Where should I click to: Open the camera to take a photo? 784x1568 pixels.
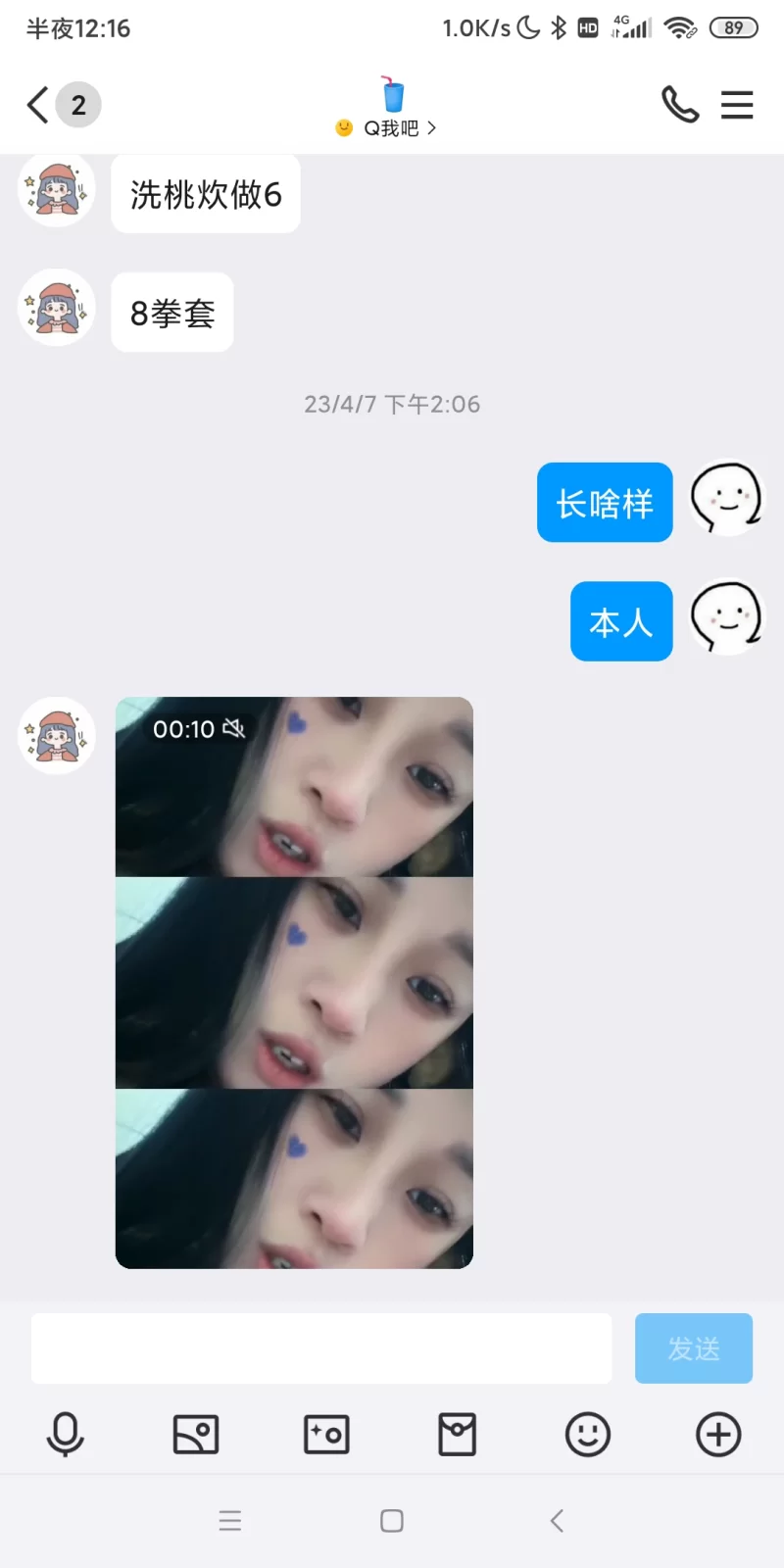[x=326, y=1435]
